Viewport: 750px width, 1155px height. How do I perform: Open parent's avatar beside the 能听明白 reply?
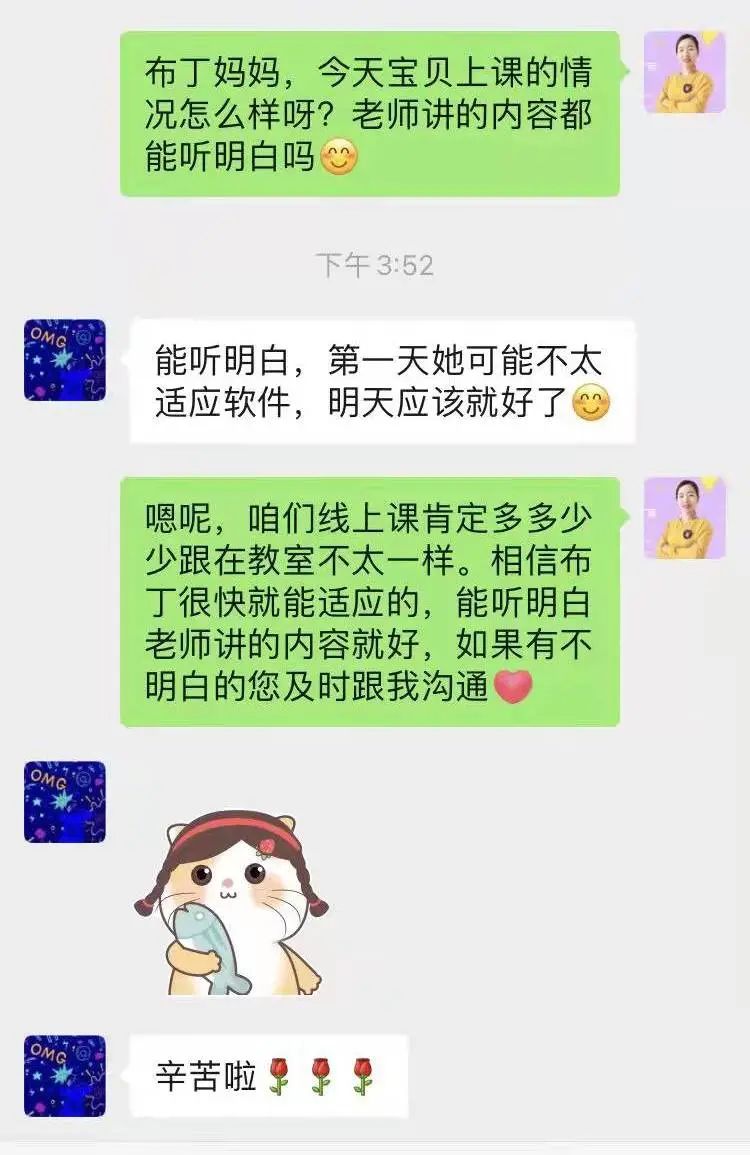click(x=65, y=360)
